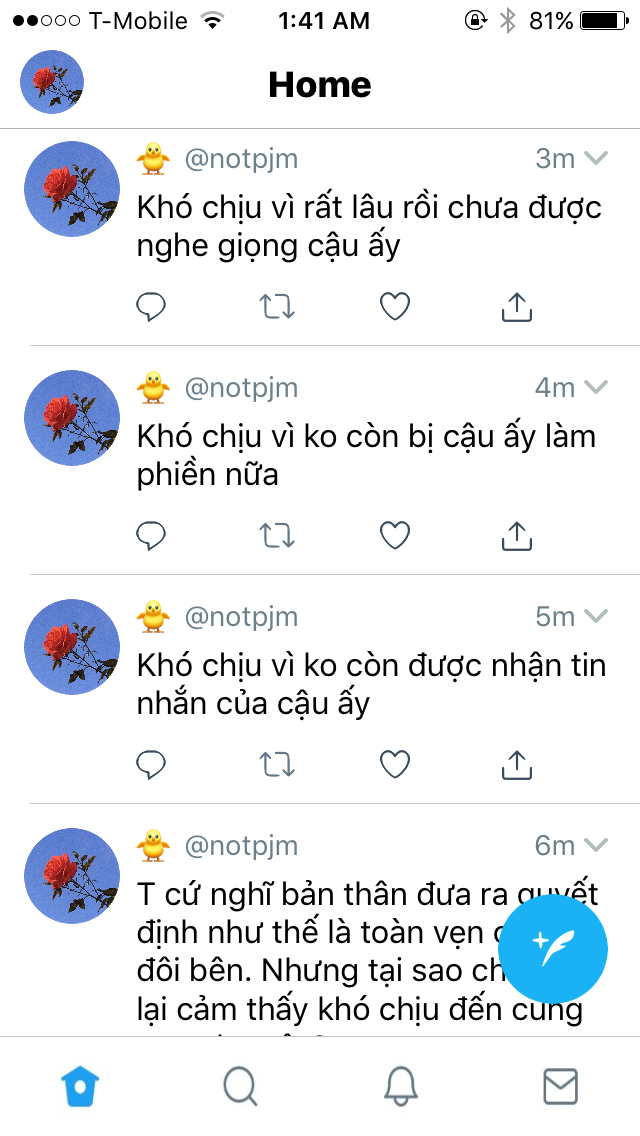Open @notpjm avatar on the 5m tweet
The image size is (640, 1136).
pyautogui.click(x=71, y=647)
